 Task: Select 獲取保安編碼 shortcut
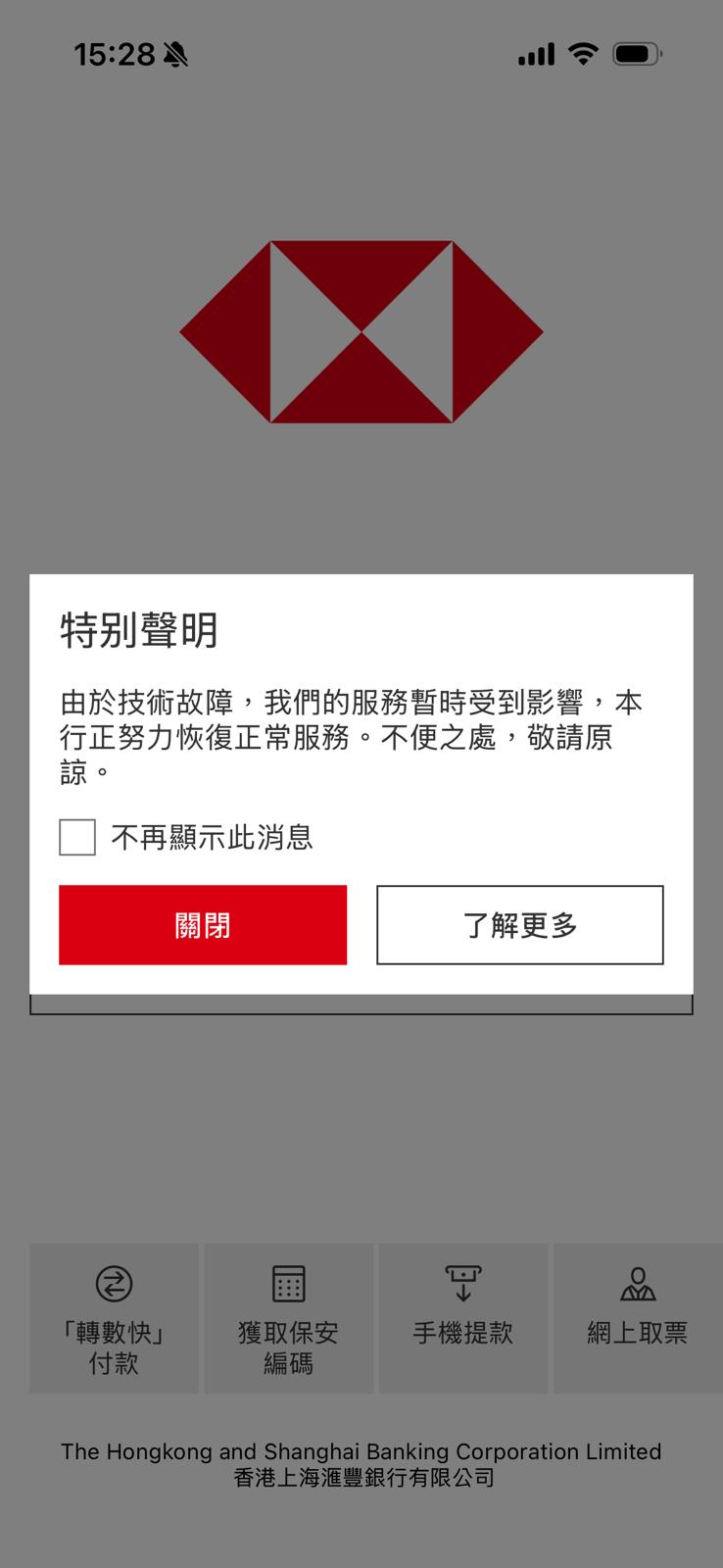coord(288,1318)
